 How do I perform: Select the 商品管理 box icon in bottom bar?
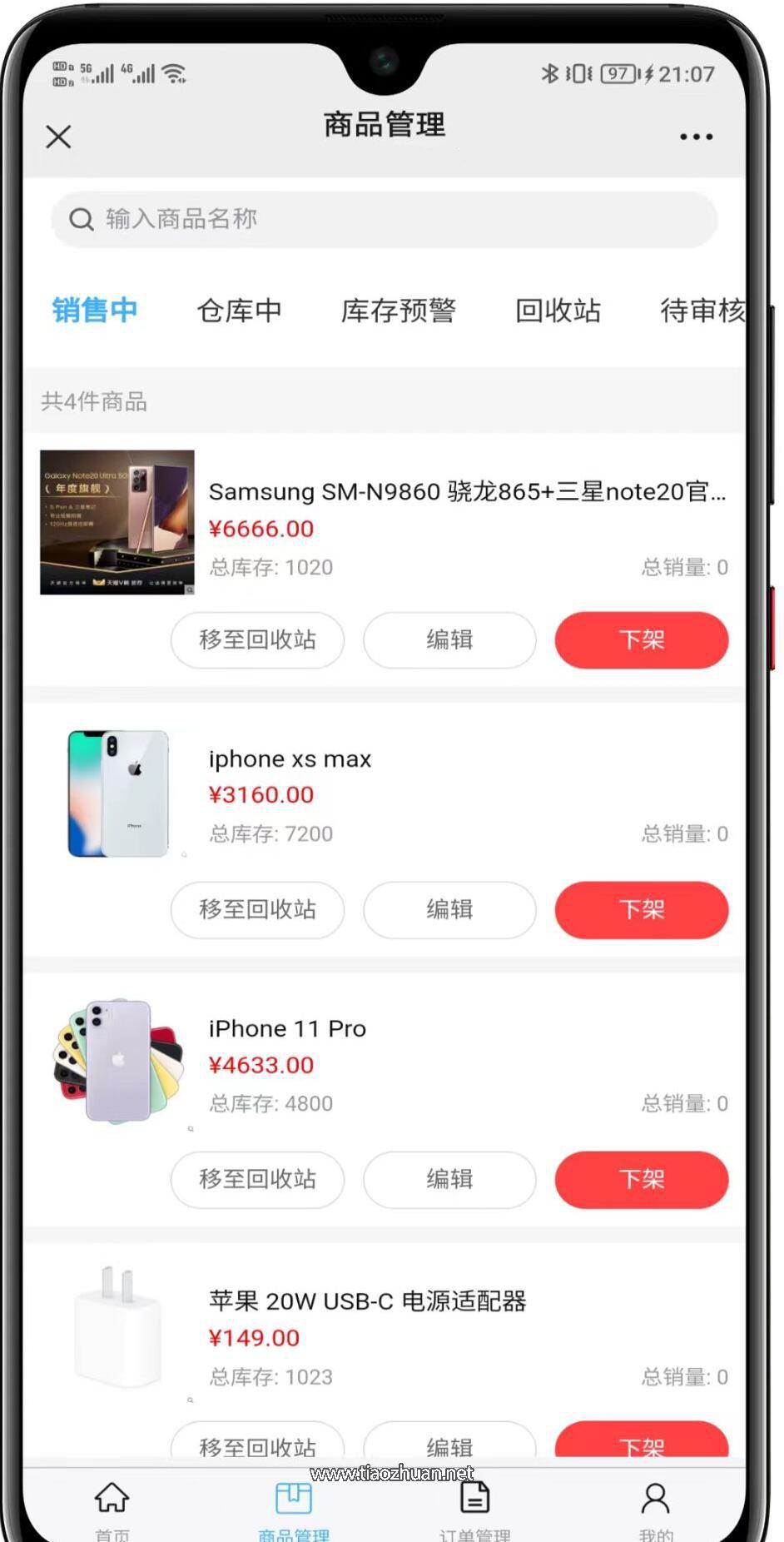pyautogui.click(x=291, y=1496)
